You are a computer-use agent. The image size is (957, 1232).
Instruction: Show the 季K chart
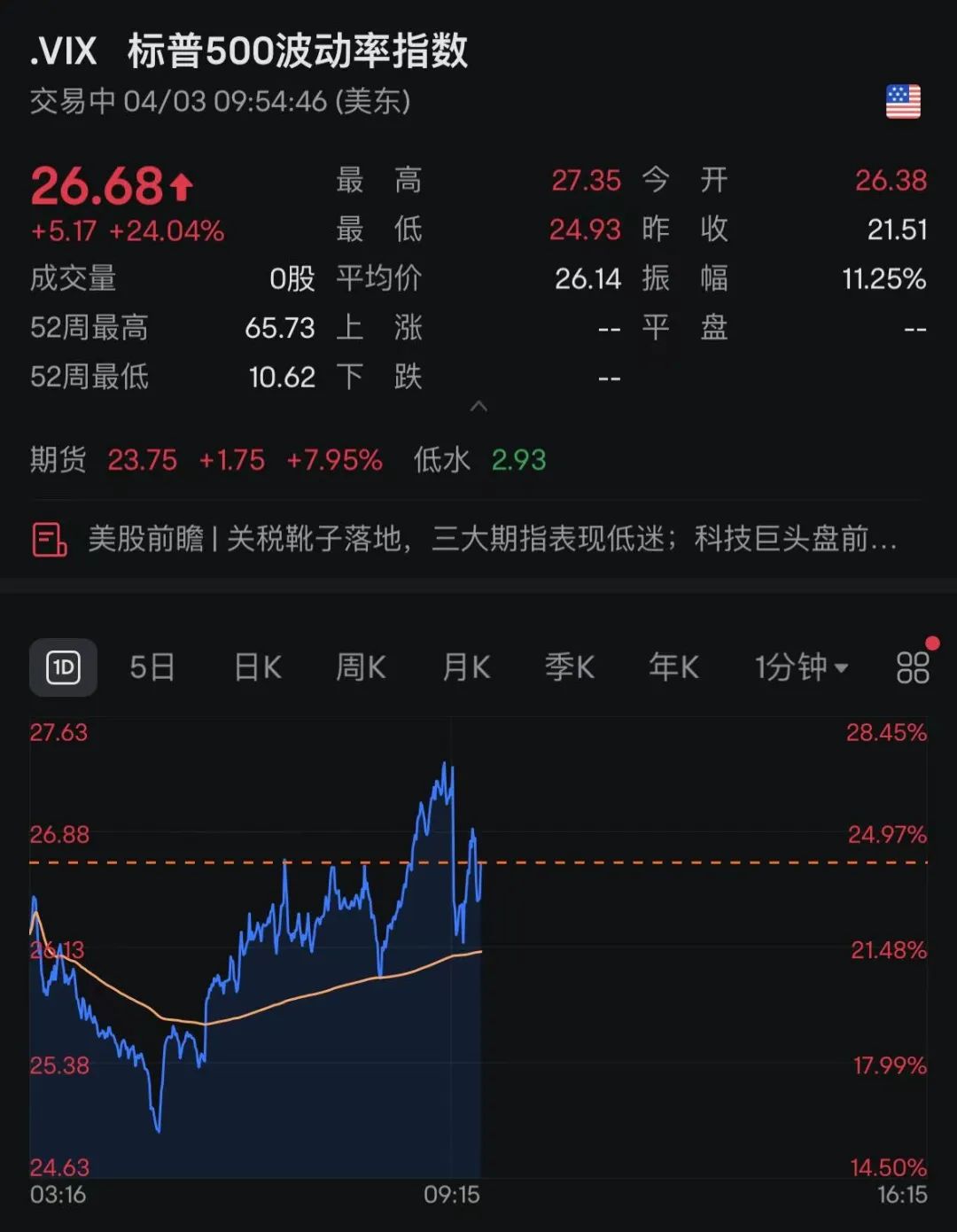[570, 667]
